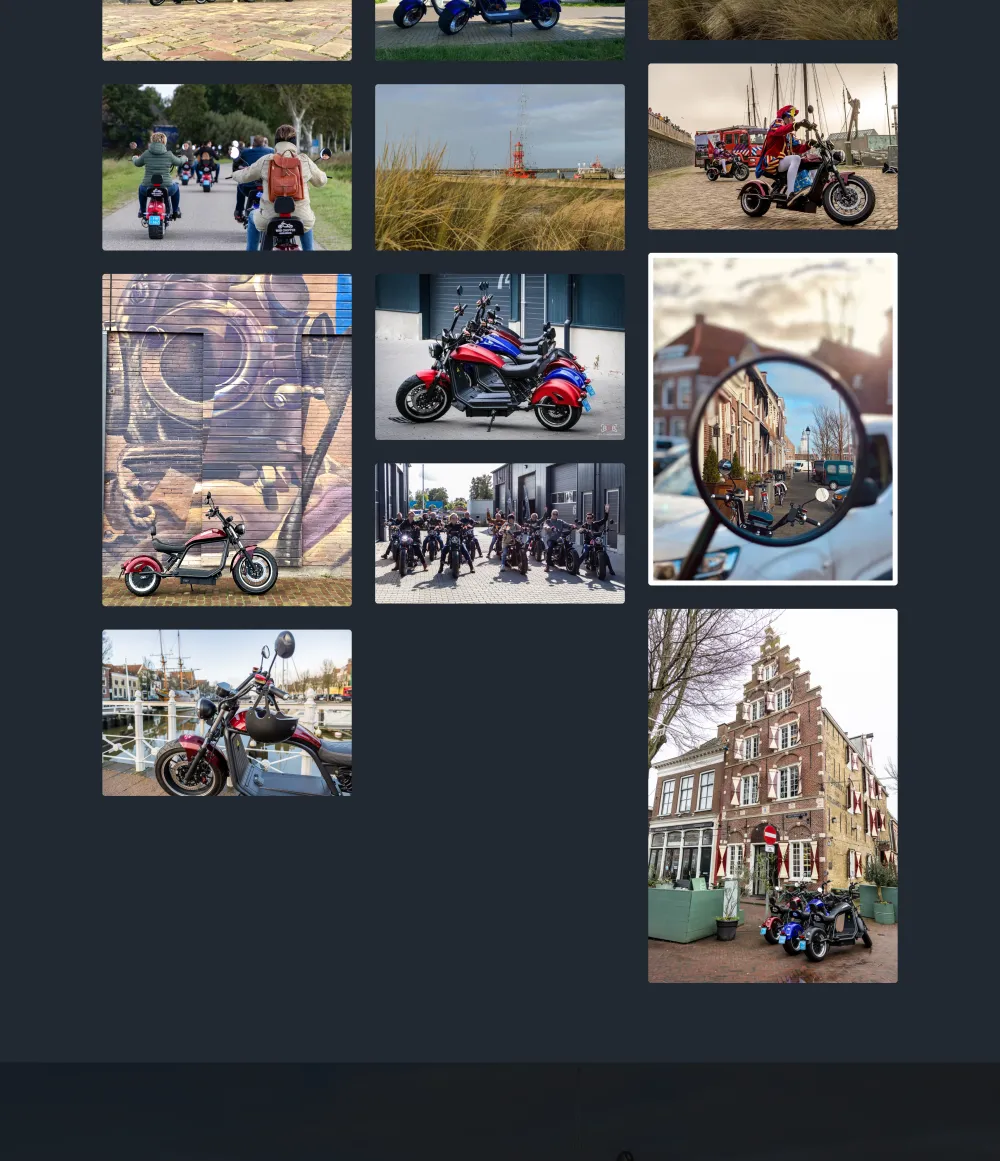Open the photo of the red lightship behind dune grass

pos(500,167)
